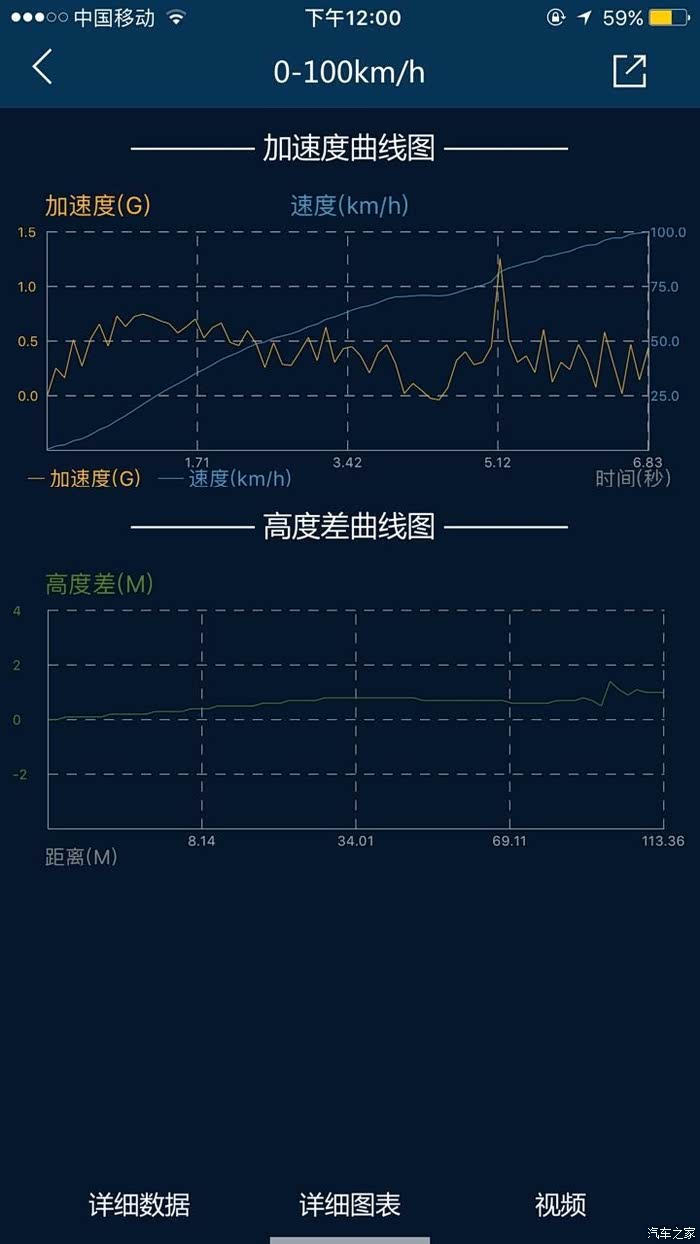The image size is (700, 1244).
Task: Switch to the 详细数据 tab
Action: [139, 1204]
